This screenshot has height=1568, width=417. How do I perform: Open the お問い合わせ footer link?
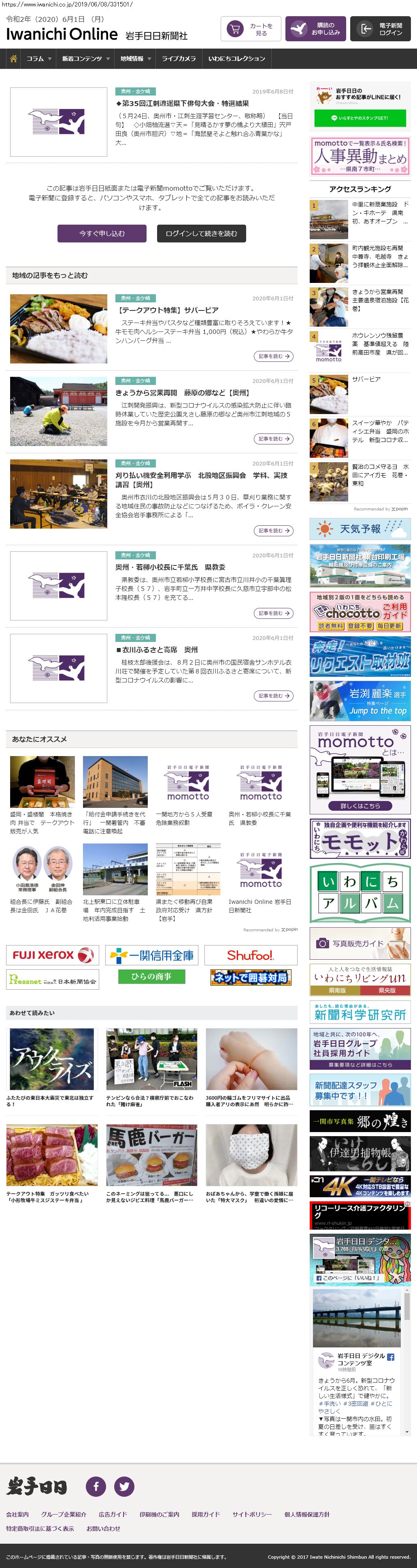[x=103, y=1528]
